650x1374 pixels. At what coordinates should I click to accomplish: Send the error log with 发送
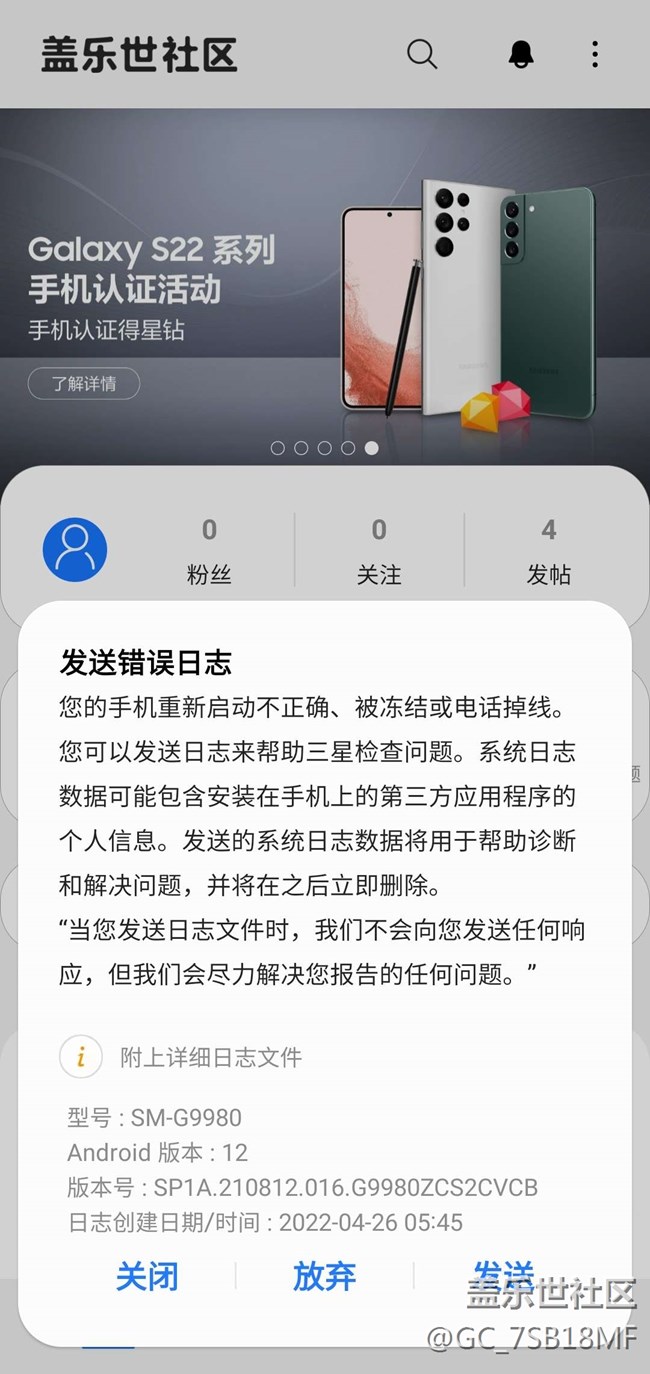point(503,1274)
